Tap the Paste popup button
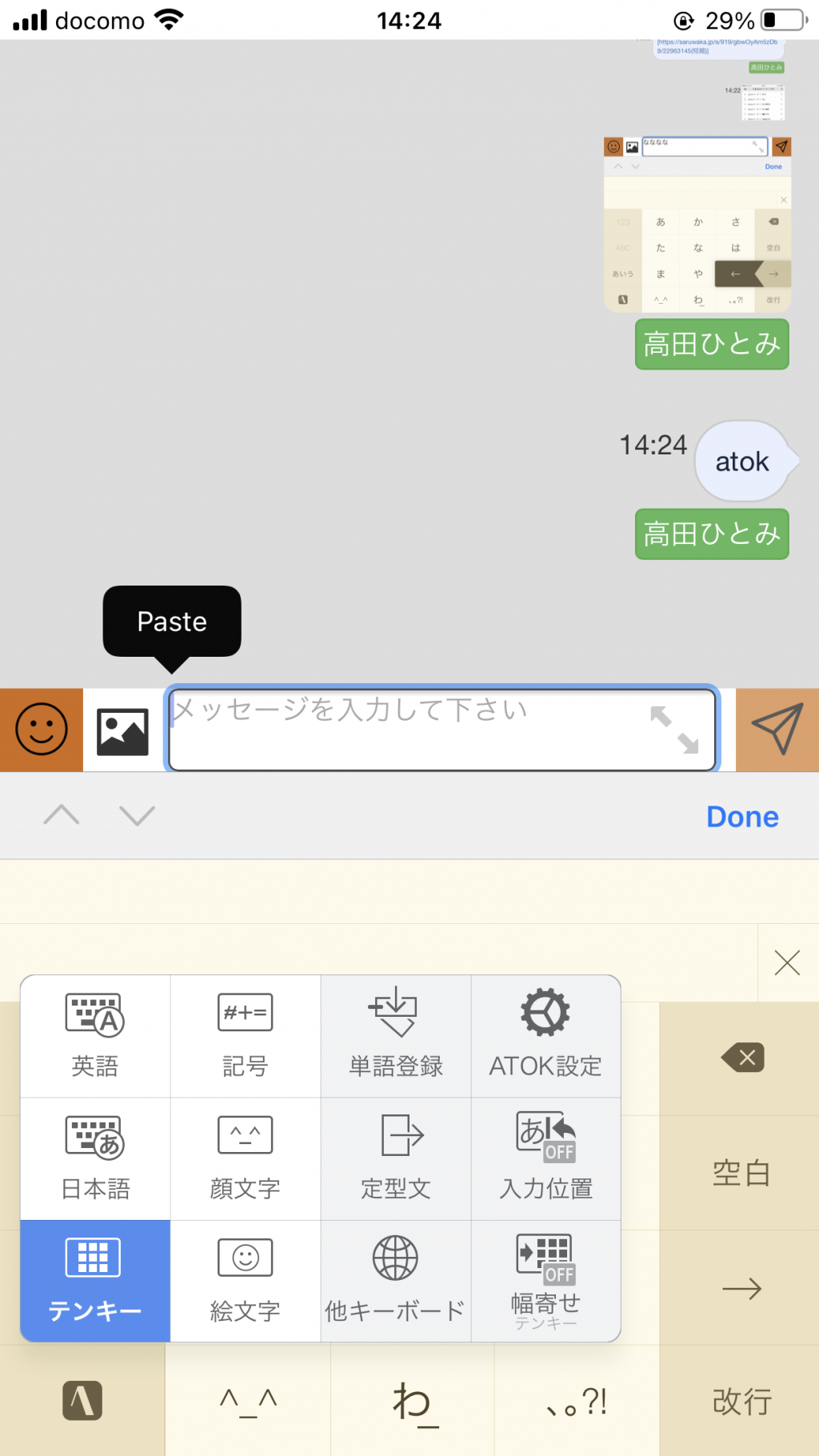The height and width of the screenshot is (1456, 819). [172, 622]
